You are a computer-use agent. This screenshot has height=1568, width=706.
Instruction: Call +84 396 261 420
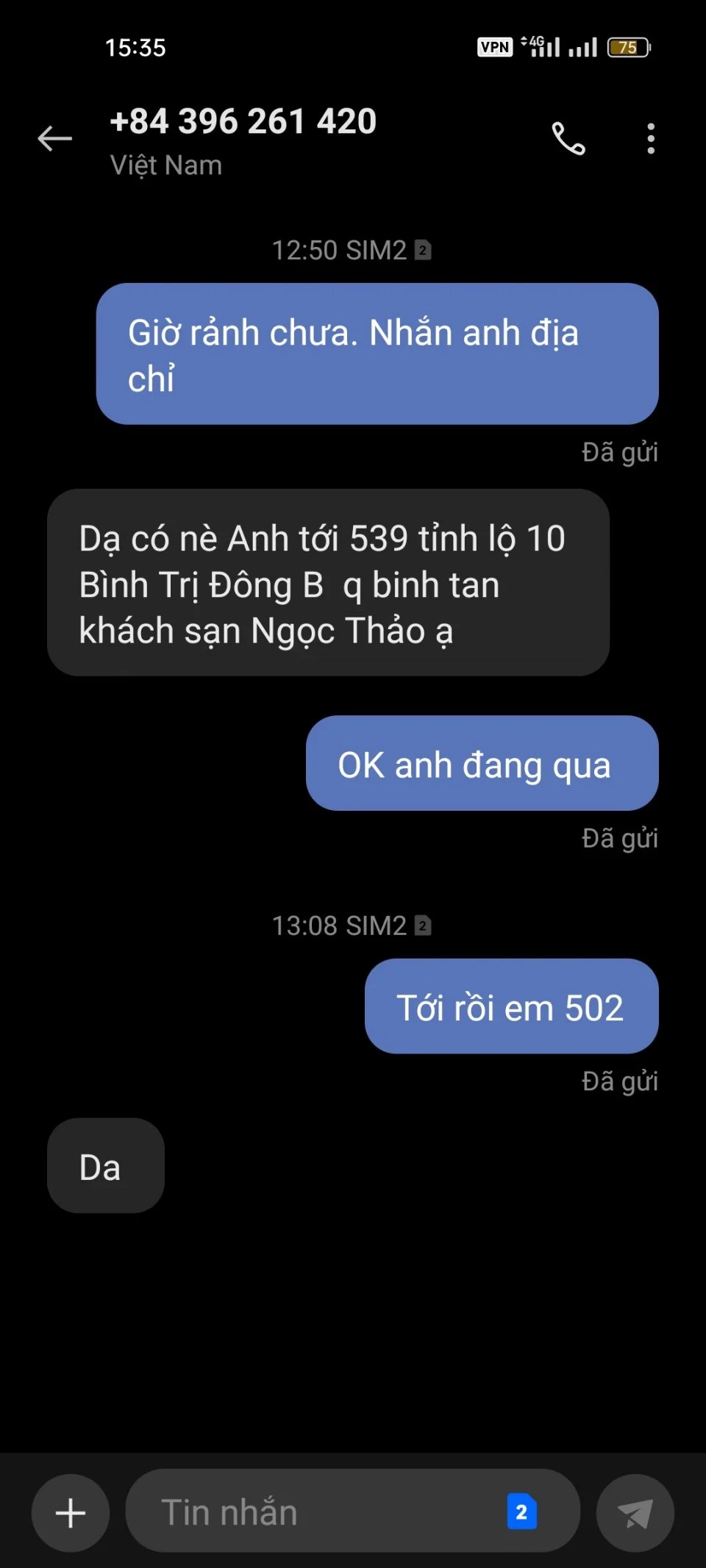coord(568,138)
